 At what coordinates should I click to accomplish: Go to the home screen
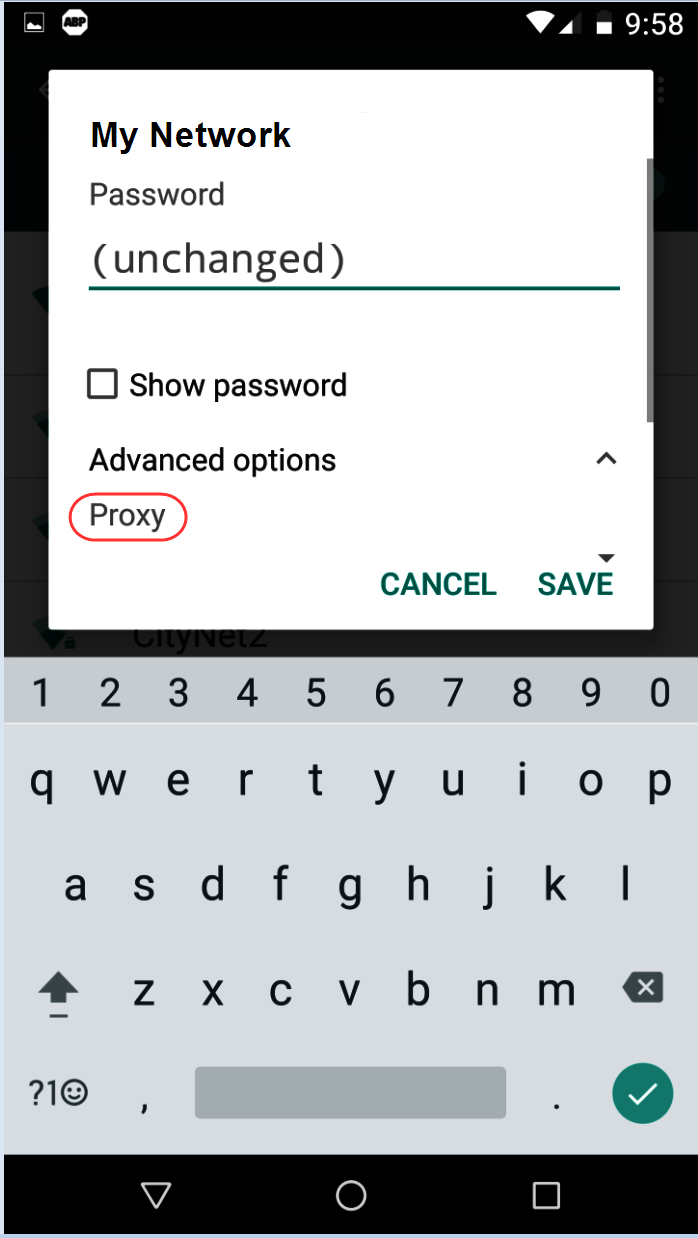(351, 1195)
